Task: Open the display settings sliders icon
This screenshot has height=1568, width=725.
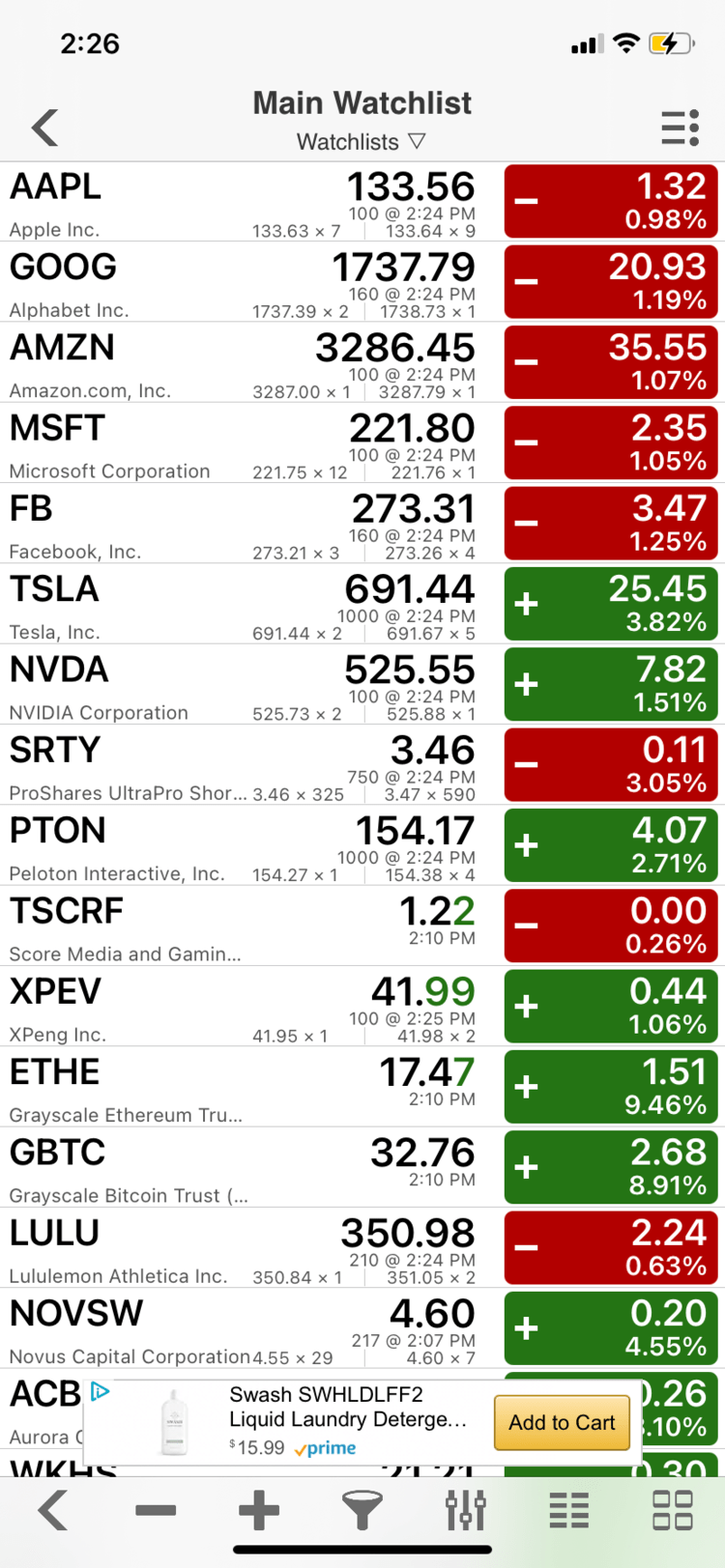Action: pyautogui.click(x=465, y=1510)
